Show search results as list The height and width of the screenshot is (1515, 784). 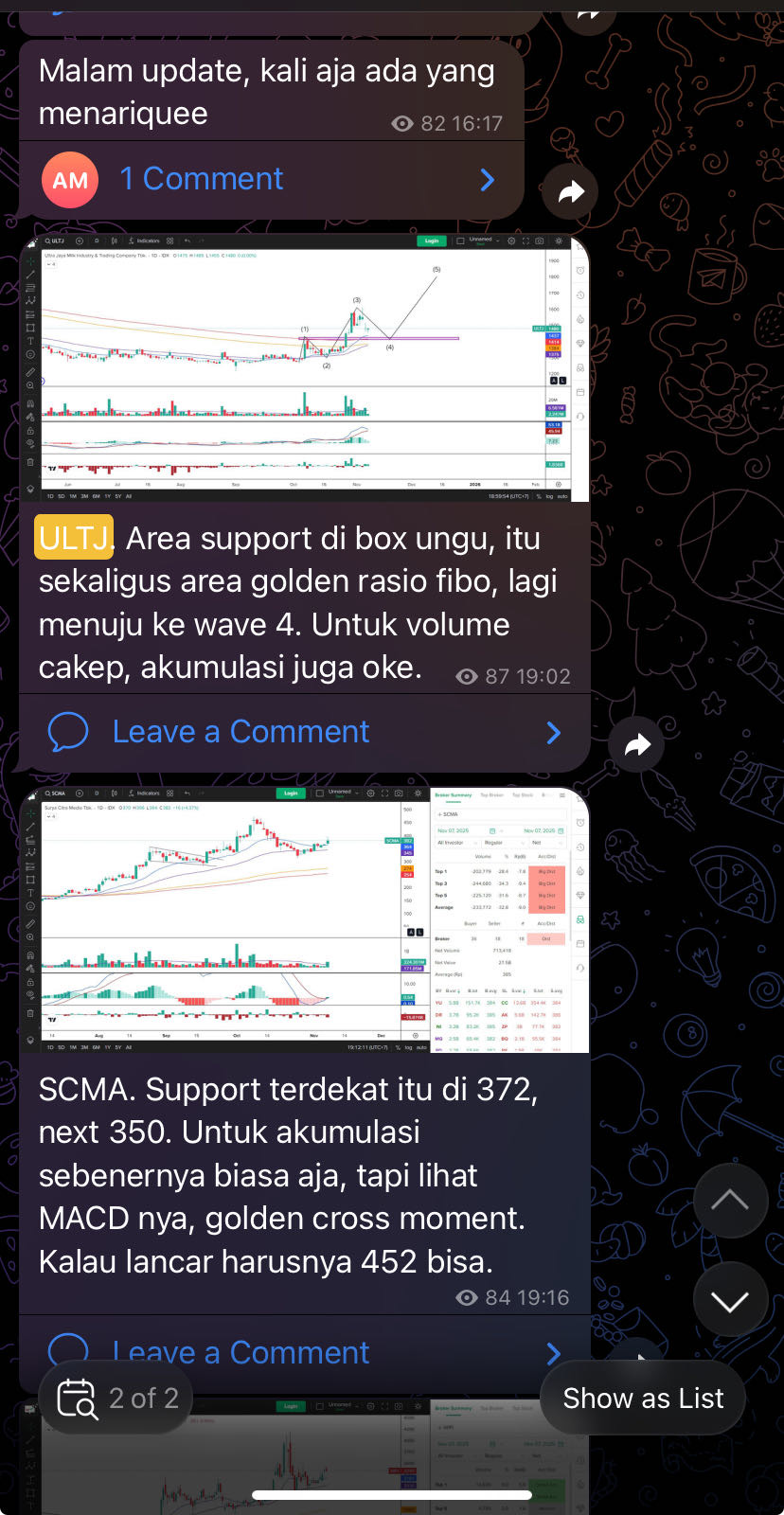click(x=643, y=1399)
